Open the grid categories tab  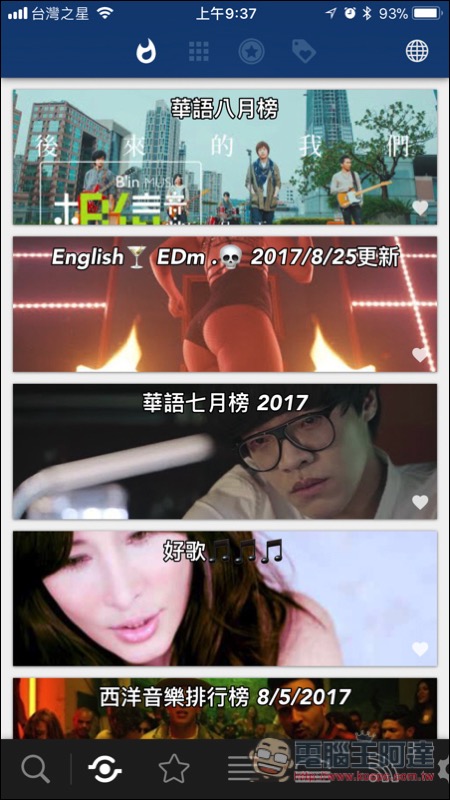198,52
